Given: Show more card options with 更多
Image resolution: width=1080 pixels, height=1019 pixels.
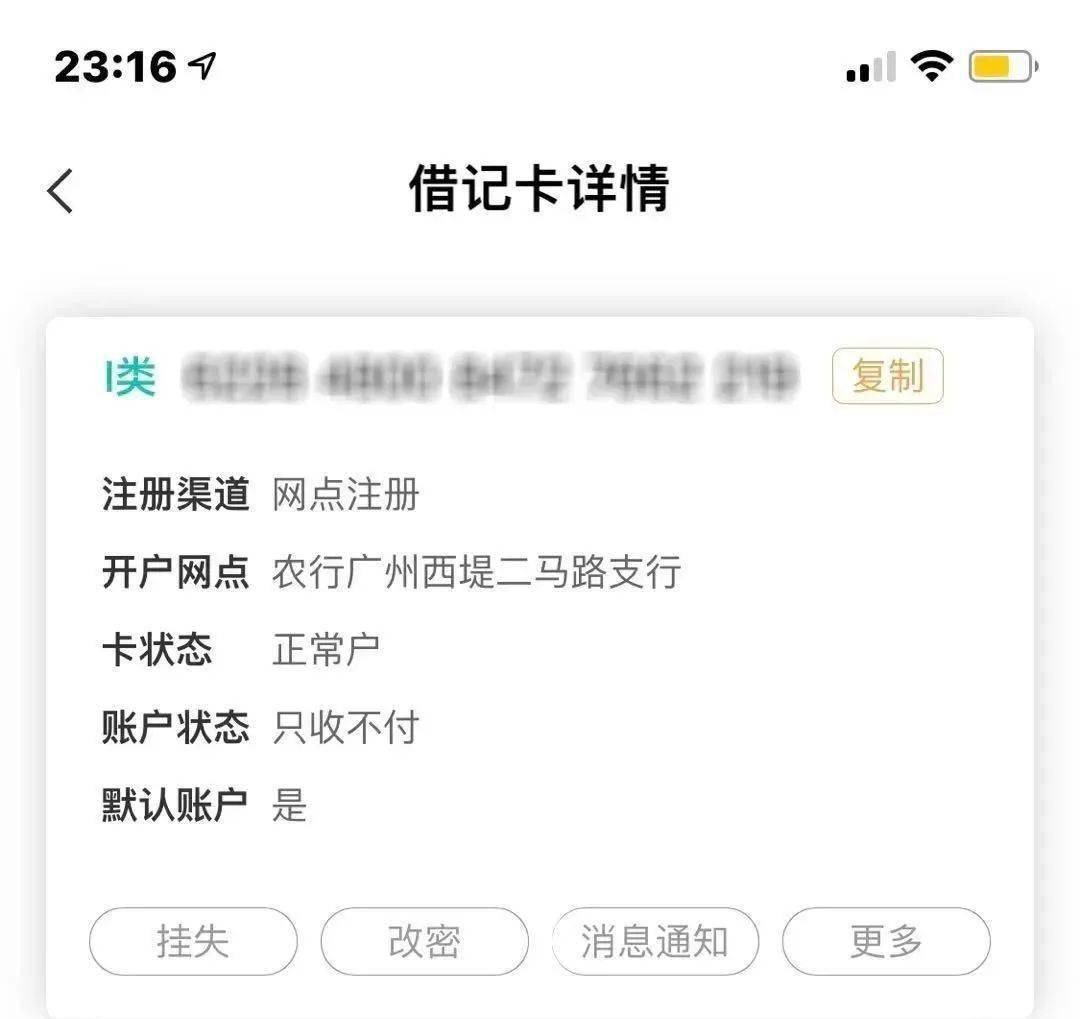Looking at the screenshot, I should click(886, 941).
